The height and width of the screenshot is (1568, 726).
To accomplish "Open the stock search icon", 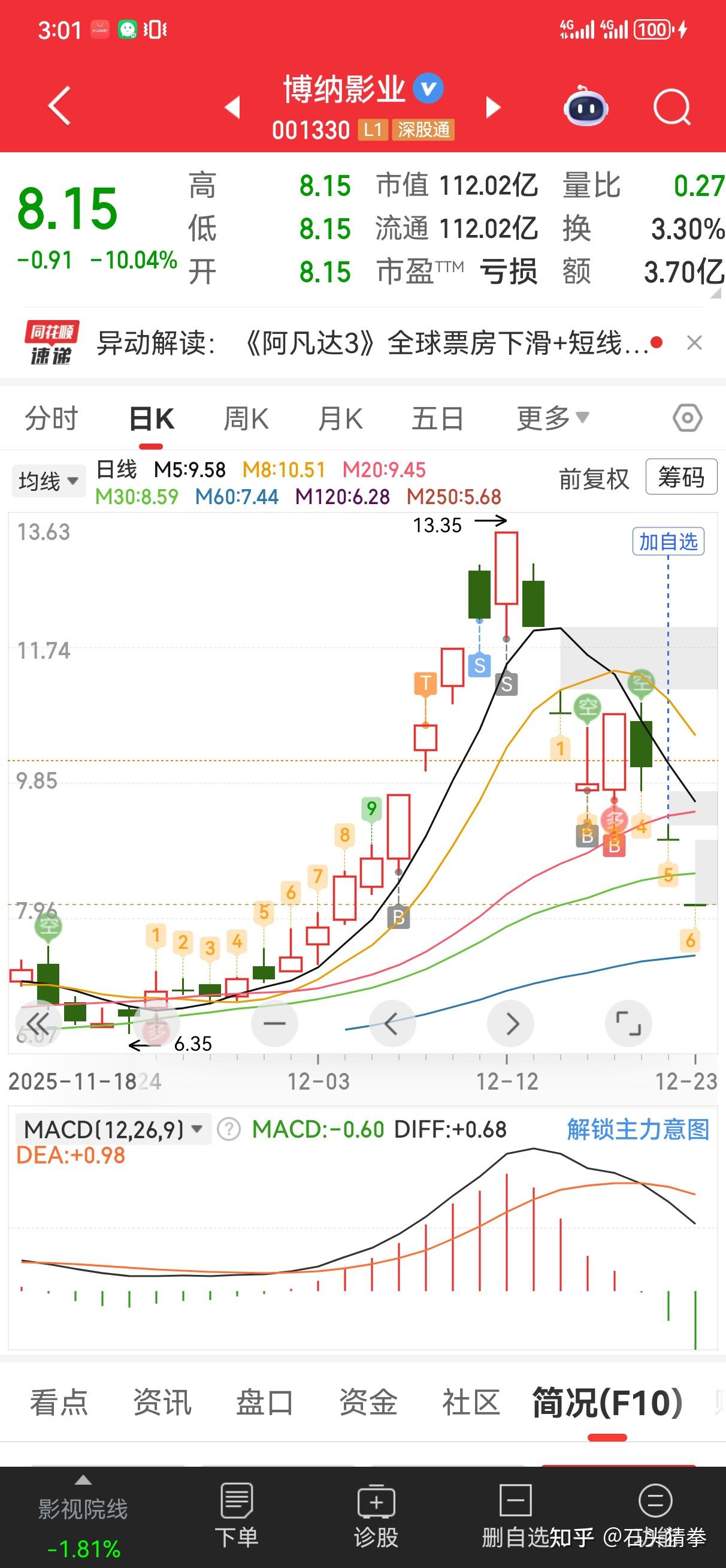I will click(x=671, y=107).
